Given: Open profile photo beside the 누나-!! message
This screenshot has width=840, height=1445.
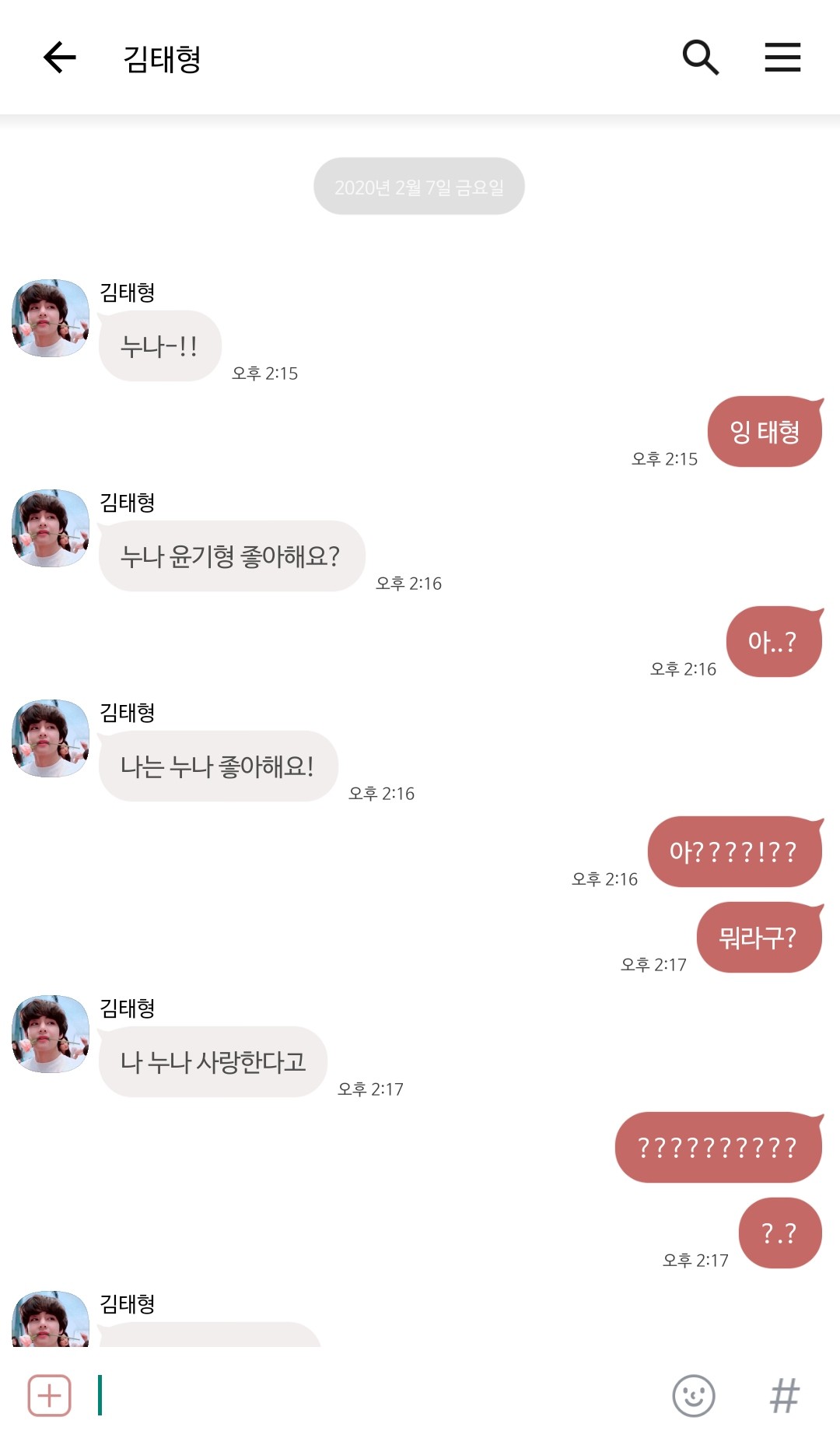Looking at the screenshot, I should point(51,318).
